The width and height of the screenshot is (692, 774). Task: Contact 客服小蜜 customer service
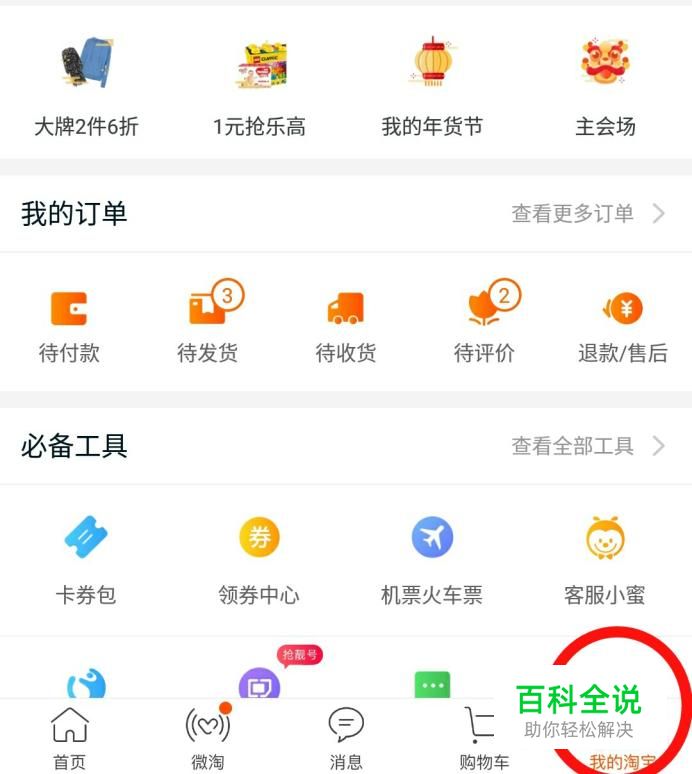coord(605,560)
